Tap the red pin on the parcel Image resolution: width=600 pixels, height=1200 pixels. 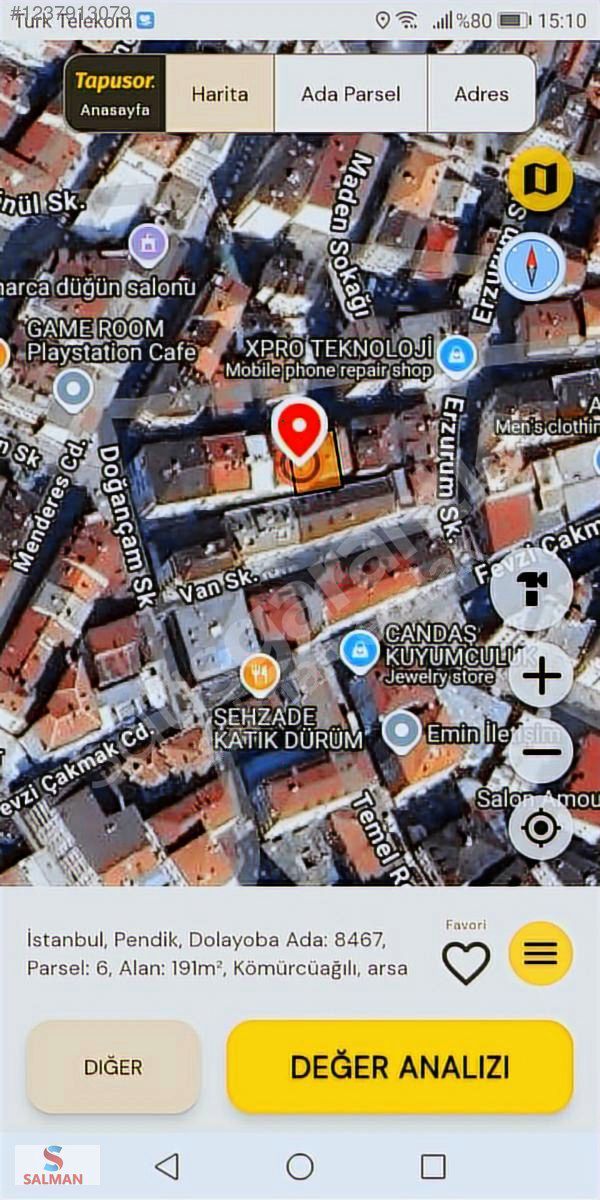click(x=299, y=428)
